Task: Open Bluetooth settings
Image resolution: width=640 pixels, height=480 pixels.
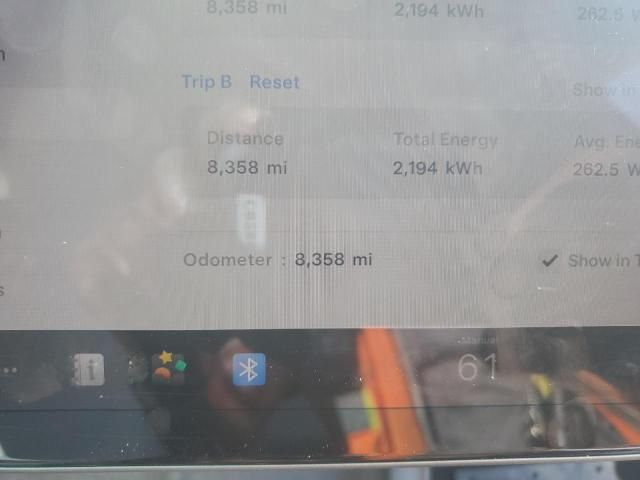Action: tap(249, 369)
